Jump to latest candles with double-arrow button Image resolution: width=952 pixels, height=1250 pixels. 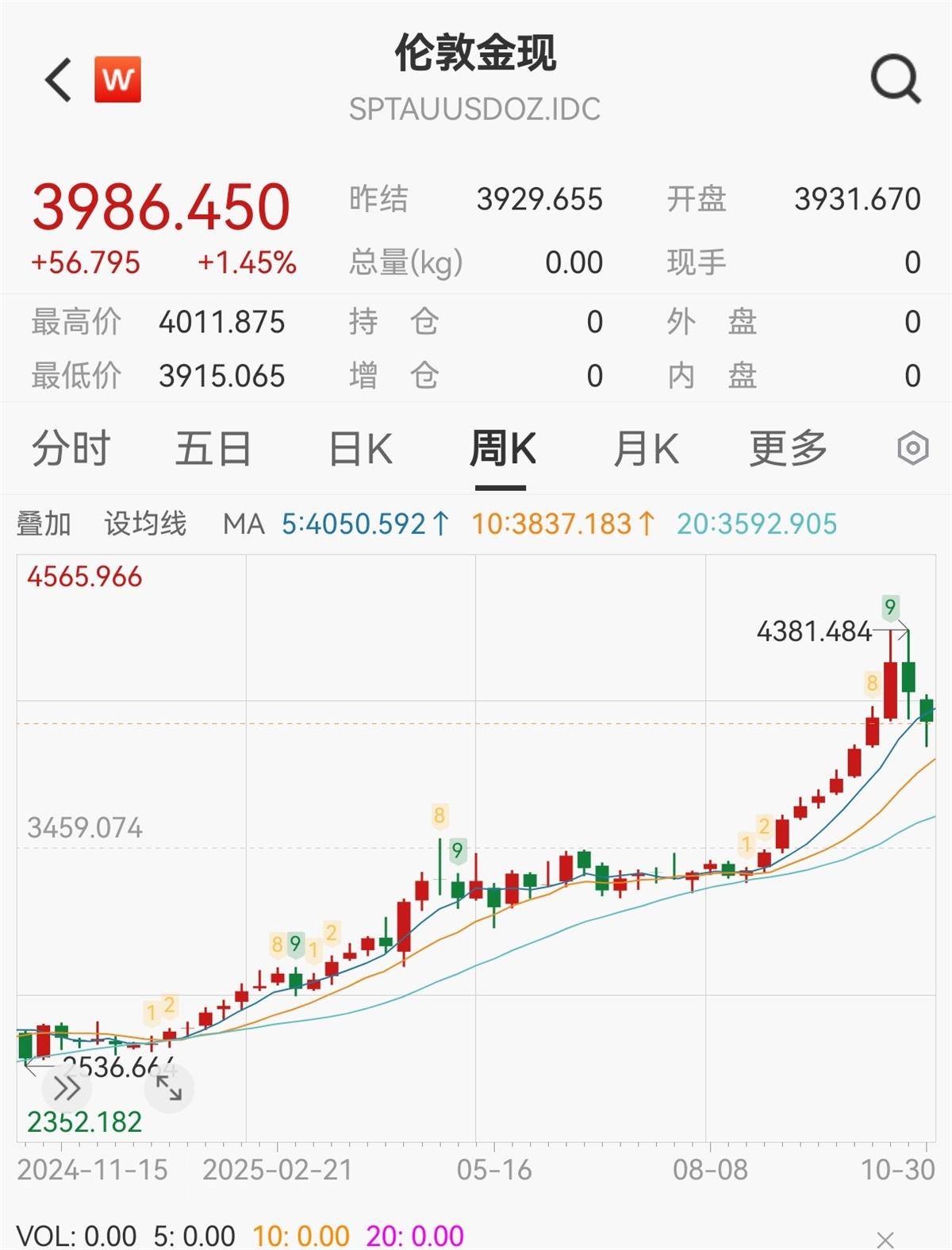(67, 1088)
